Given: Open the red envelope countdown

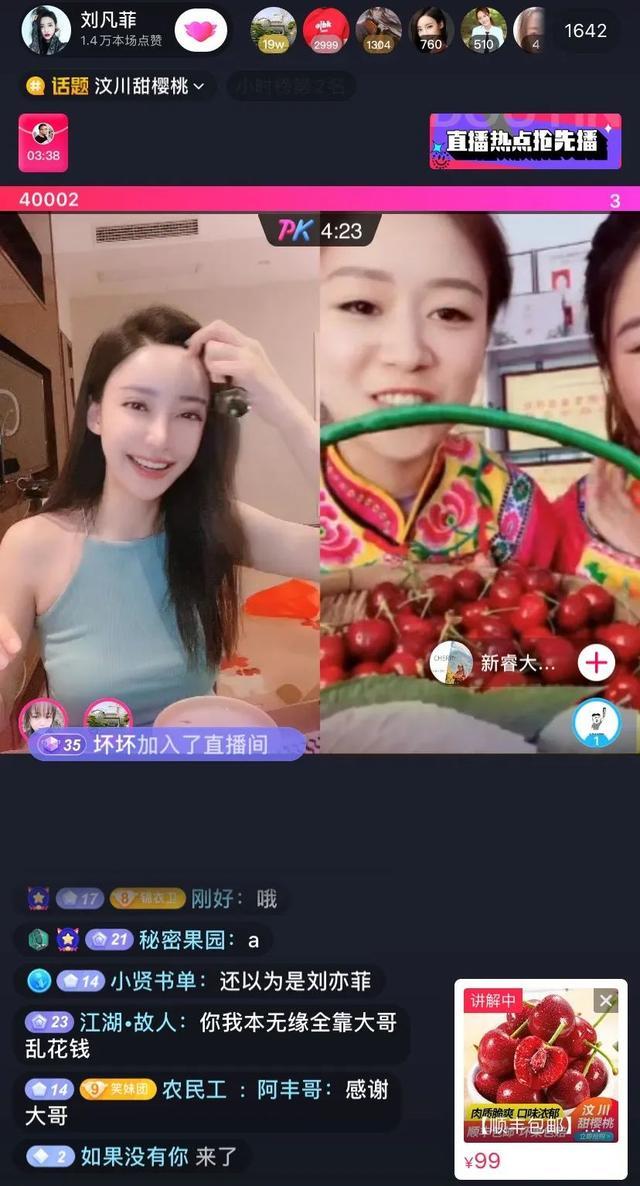Looking at the screenshot, I should click(x=43, y=142).
